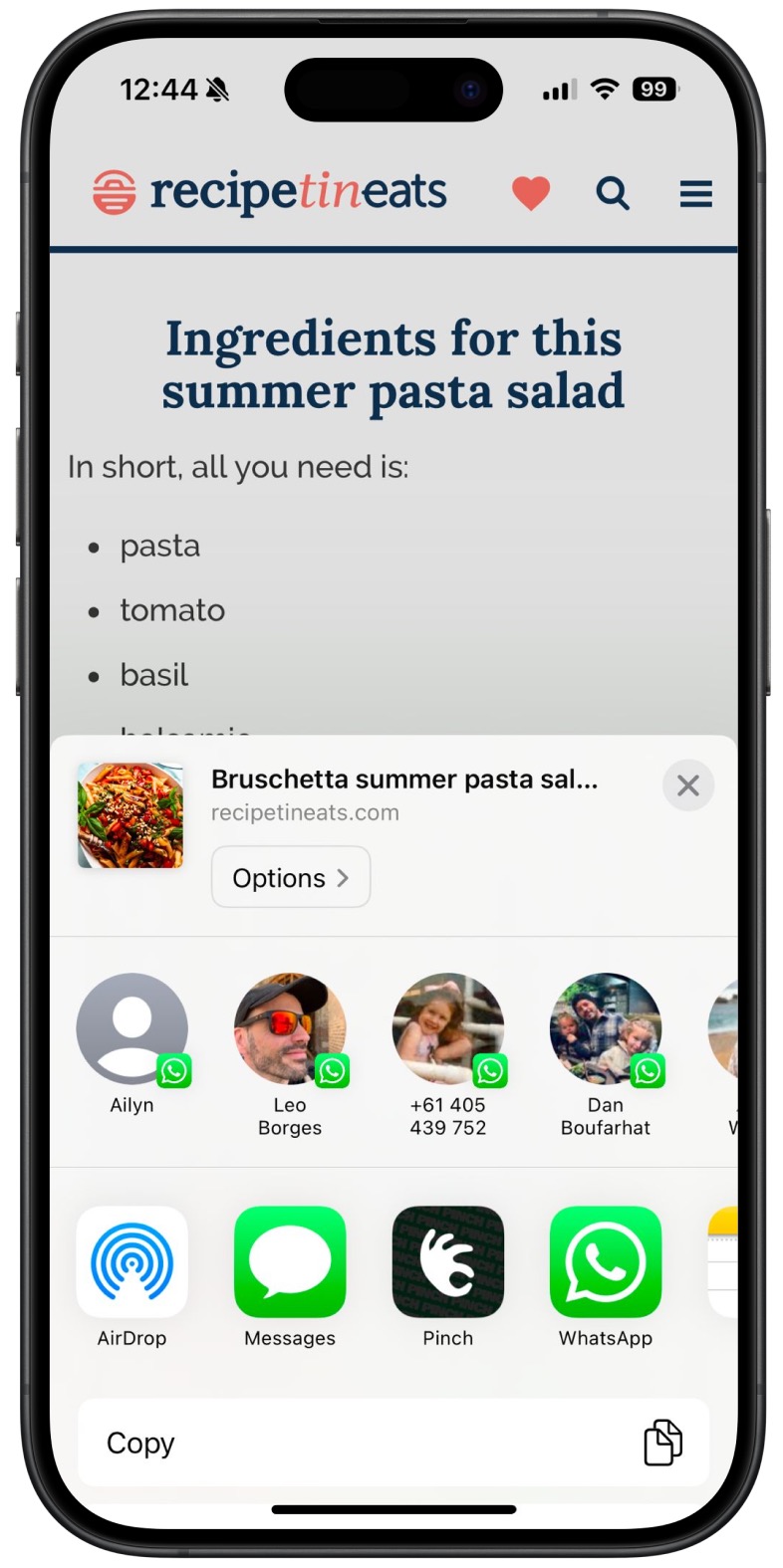The width and height of the screenshot is (783, 1568).
Task: Share via the WhatsApp app
Action: [x=606, y=1262]
